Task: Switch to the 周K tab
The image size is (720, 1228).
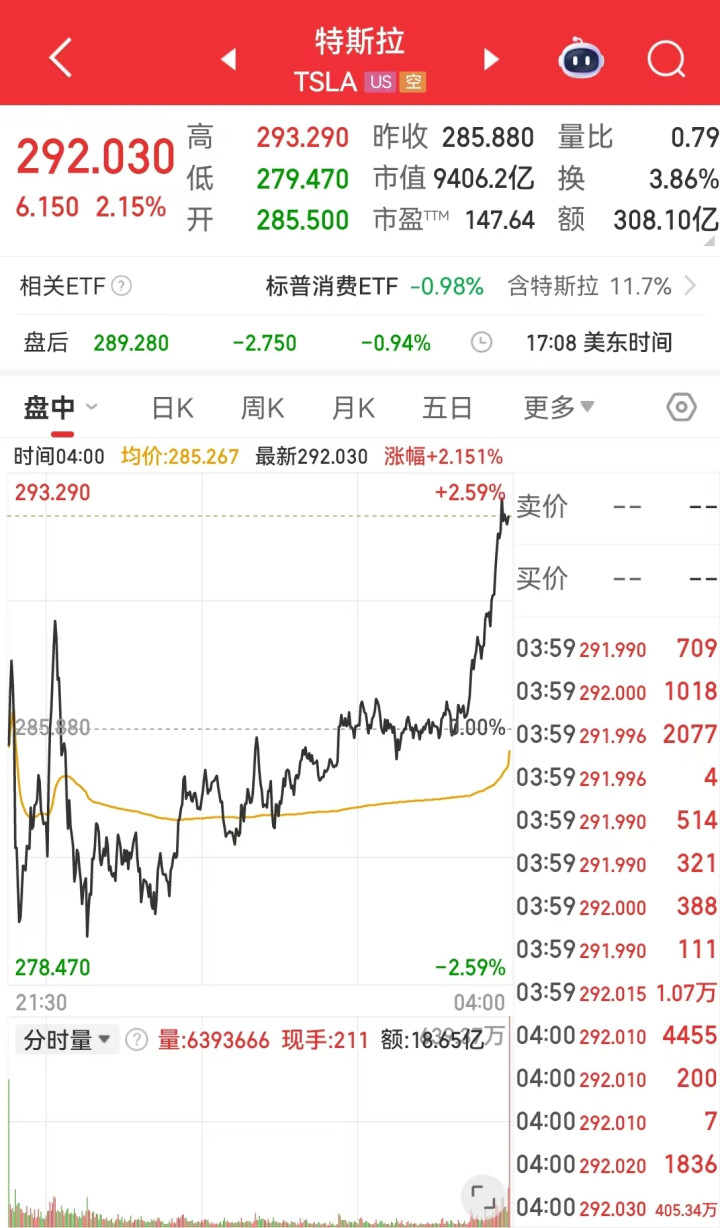Action: coord(263,408)
